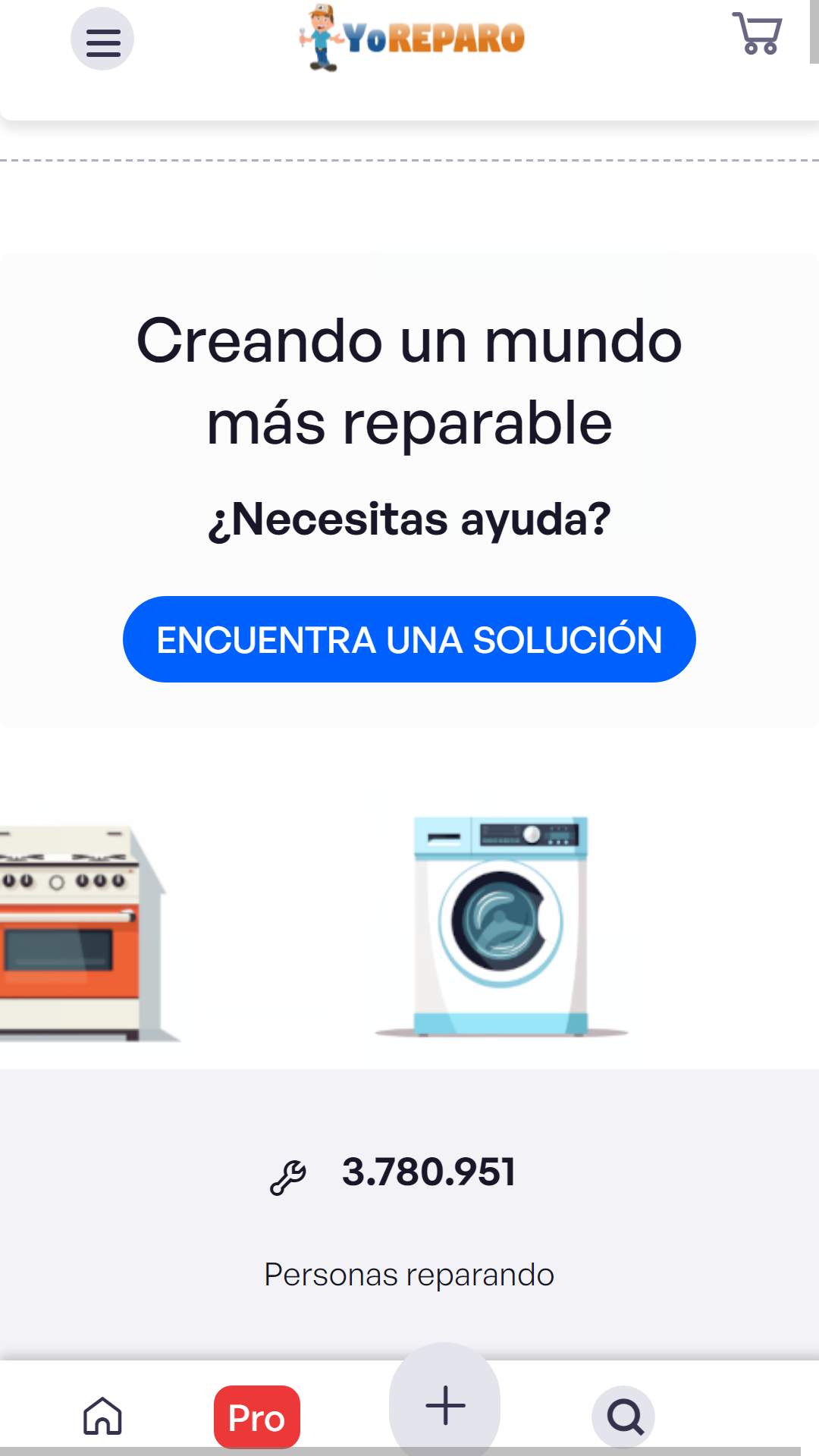819x1456 pixels.
Task: Open search from the bottom bar
Action: pos(623,1416)
